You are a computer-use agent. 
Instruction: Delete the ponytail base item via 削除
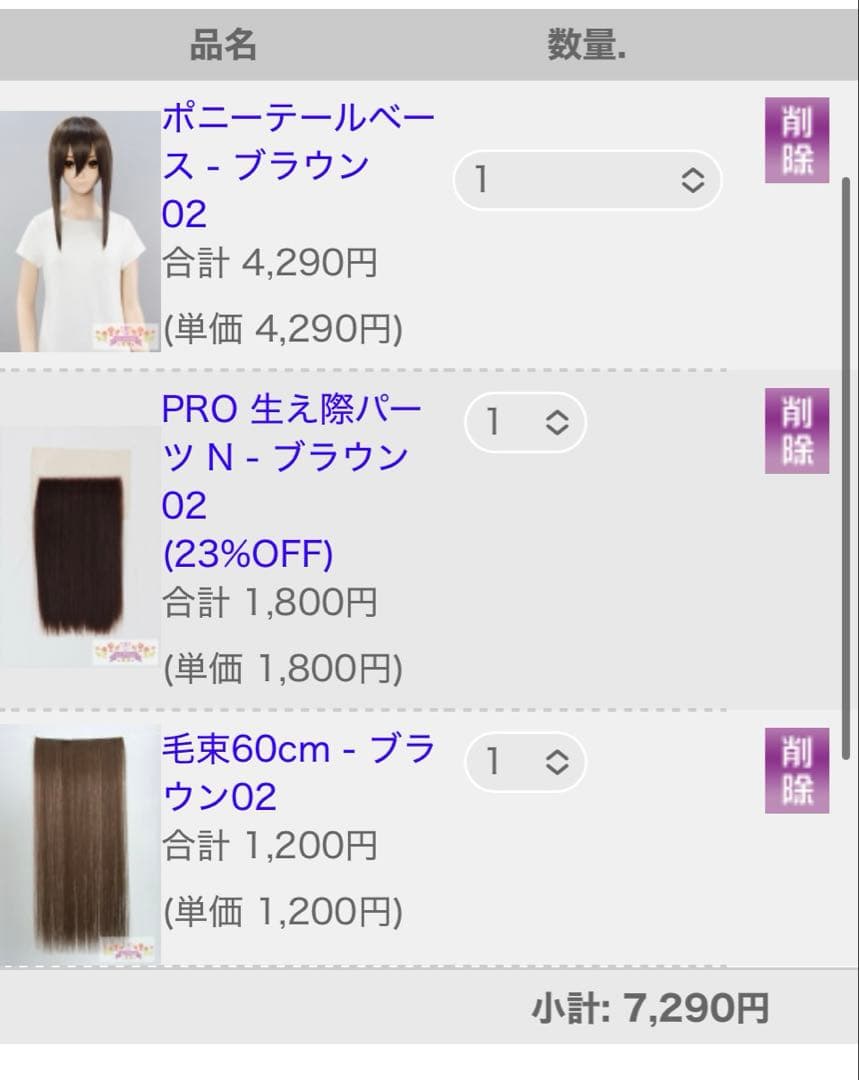click(x=796, y=140)
